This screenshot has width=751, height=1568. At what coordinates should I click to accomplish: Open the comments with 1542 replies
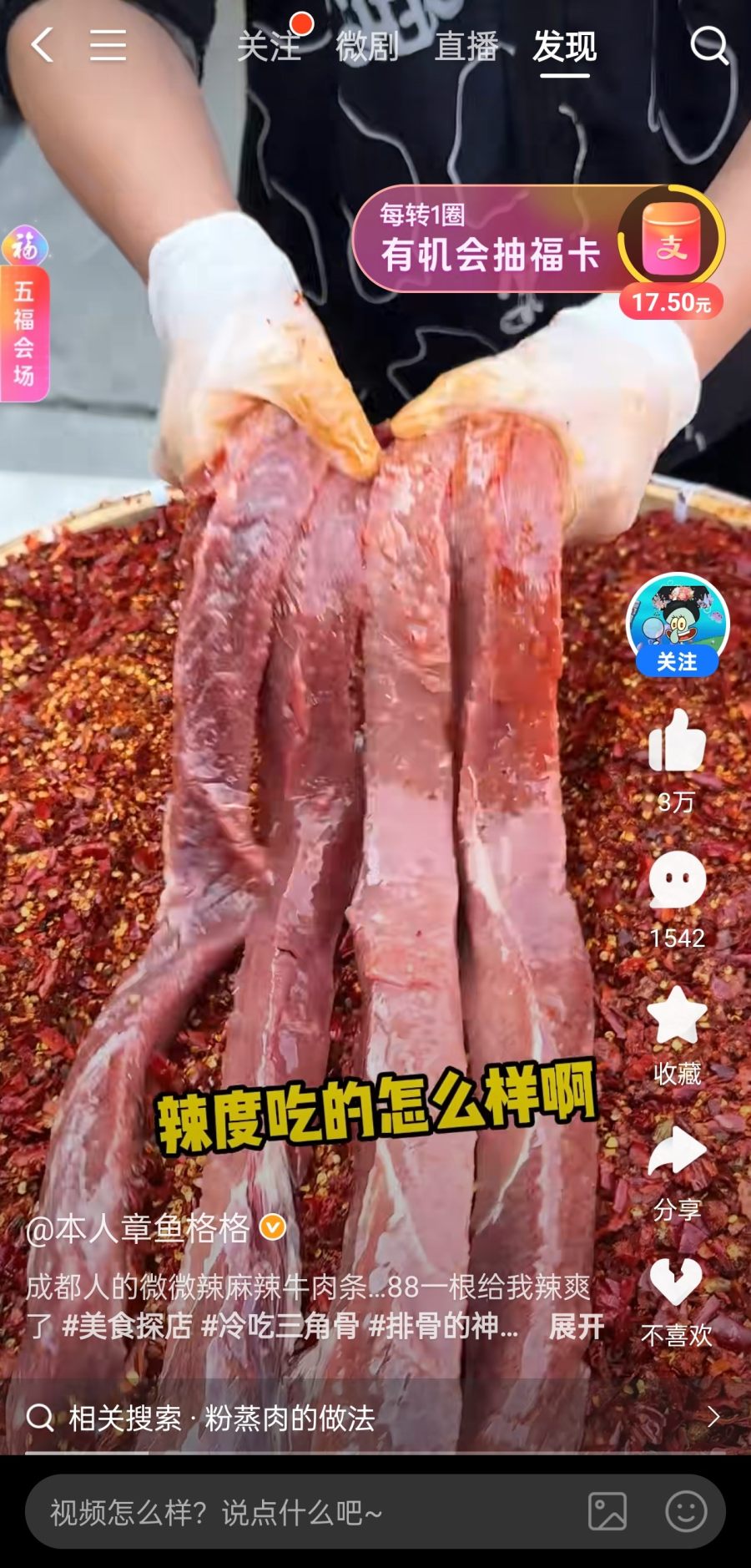click(x=677, y=882)
